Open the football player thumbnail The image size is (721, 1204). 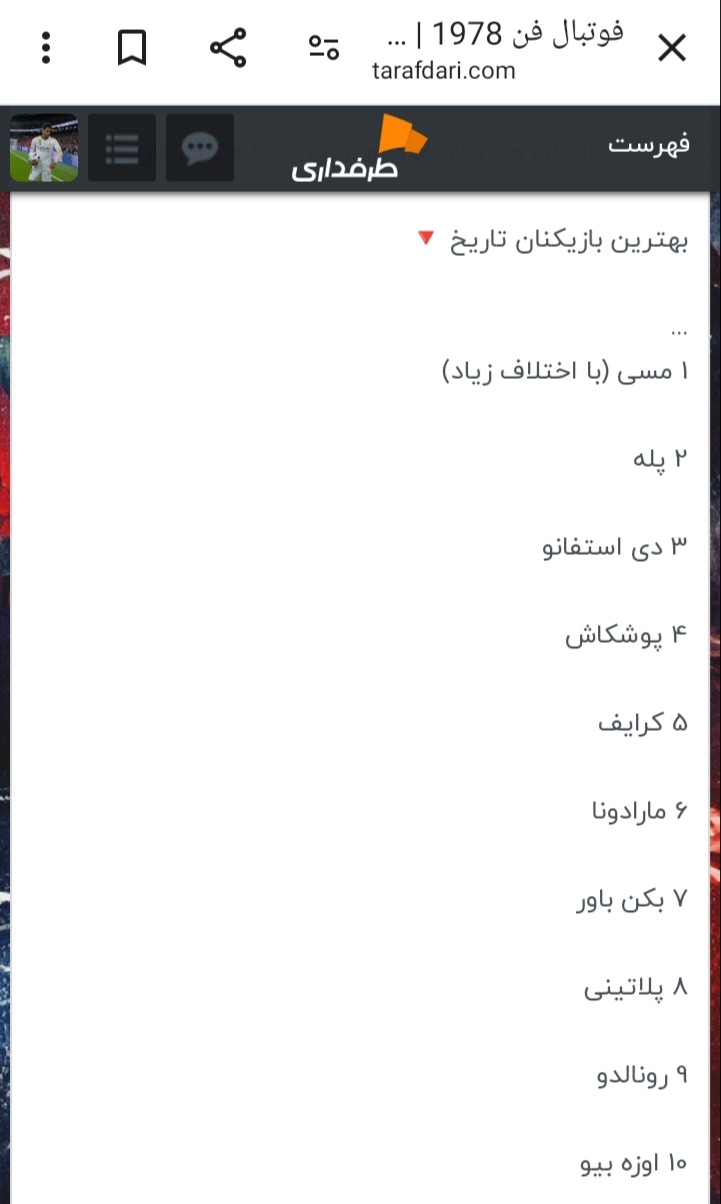pos(44,148)
